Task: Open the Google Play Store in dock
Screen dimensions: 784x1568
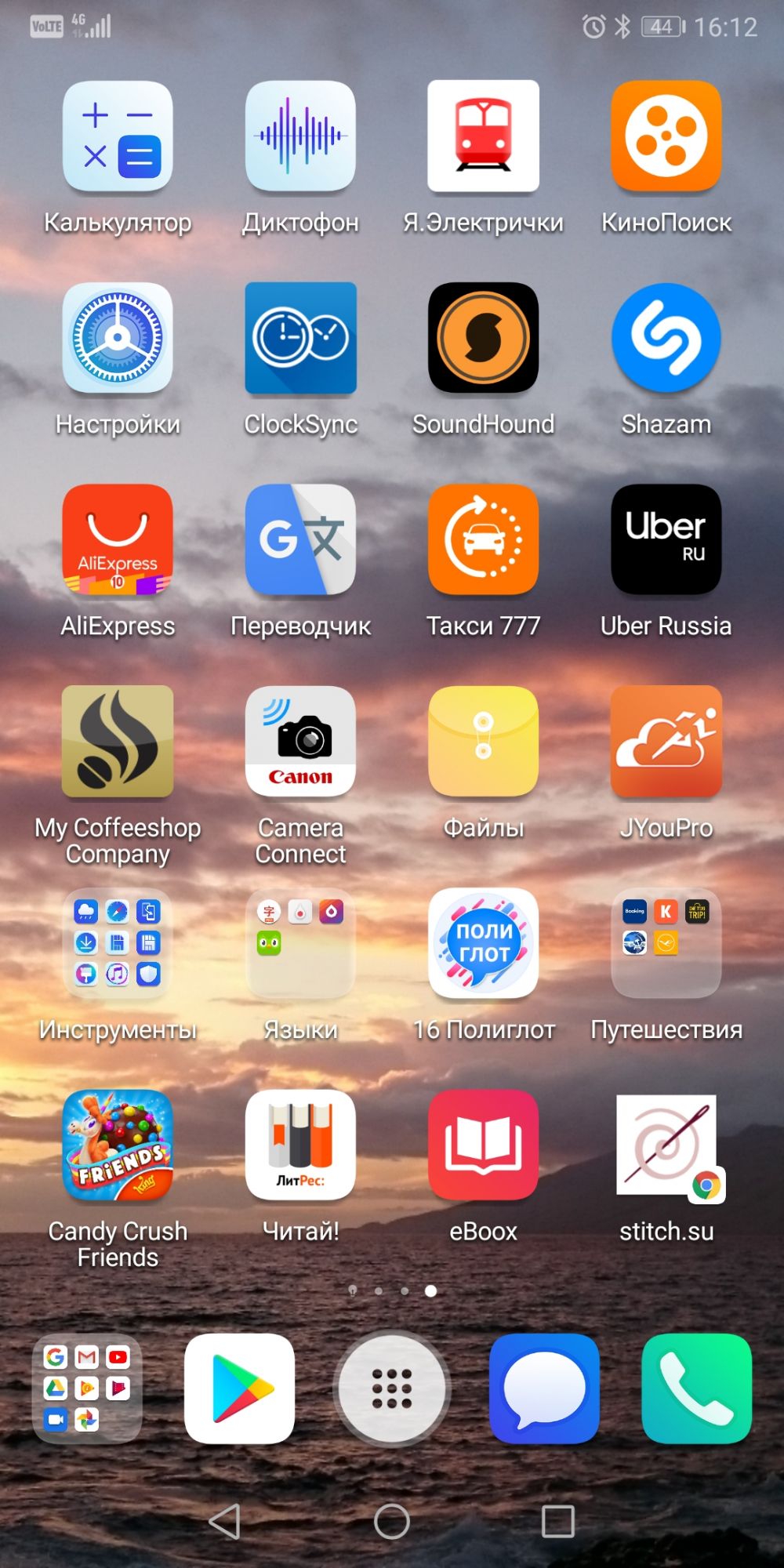Action: point(239,1388)
